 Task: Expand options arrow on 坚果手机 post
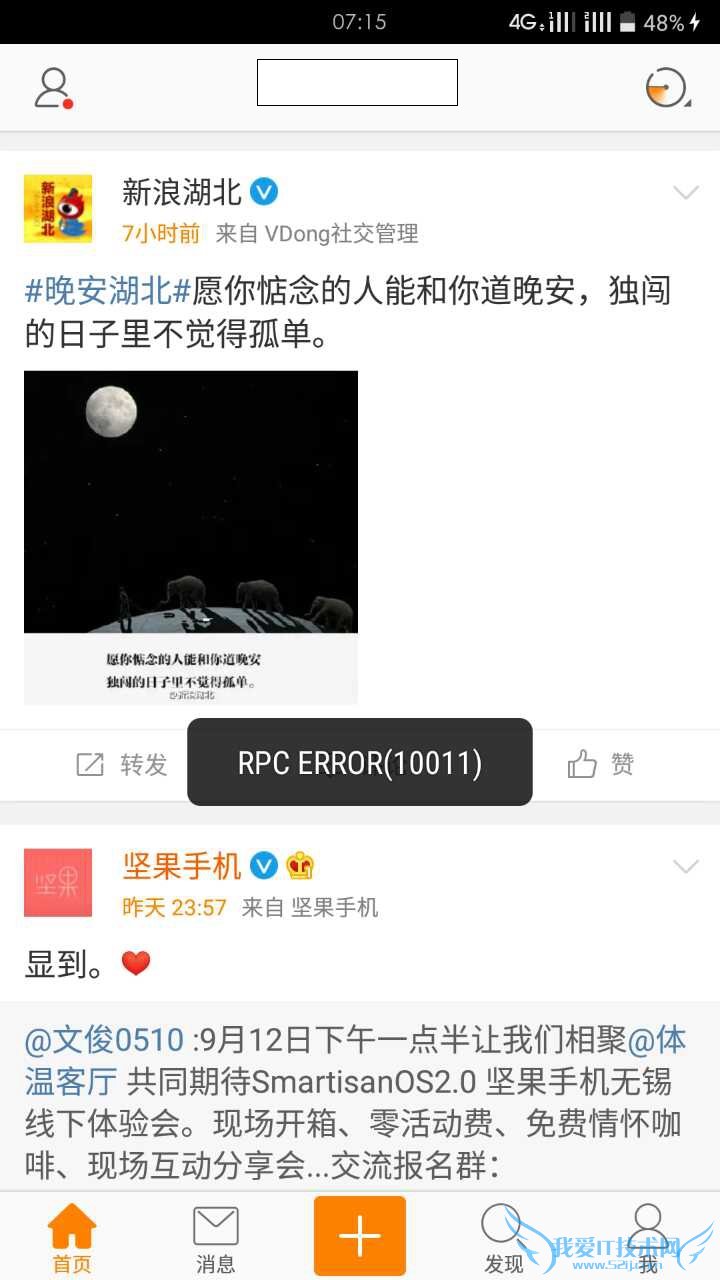pos(685,866)
